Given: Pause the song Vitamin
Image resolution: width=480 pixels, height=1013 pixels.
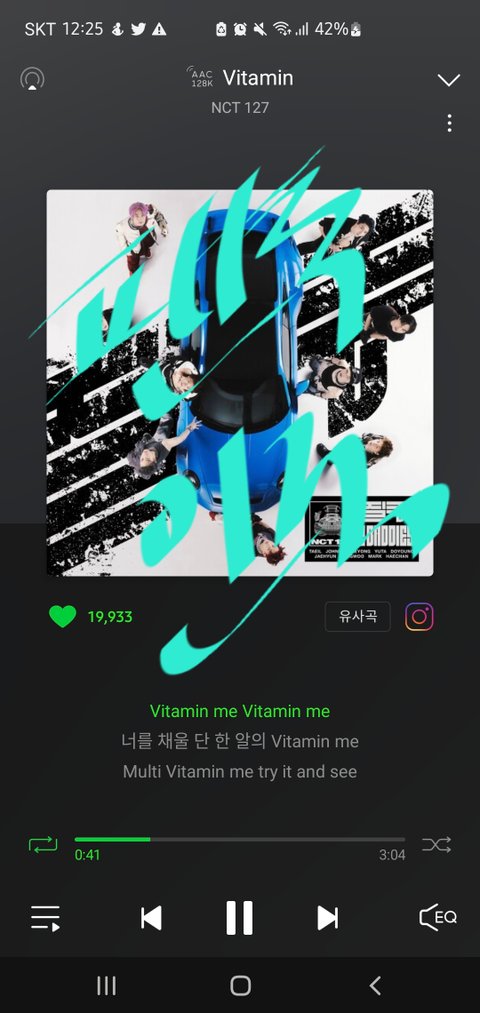Looking at the screenshot, I should point(240,917).
